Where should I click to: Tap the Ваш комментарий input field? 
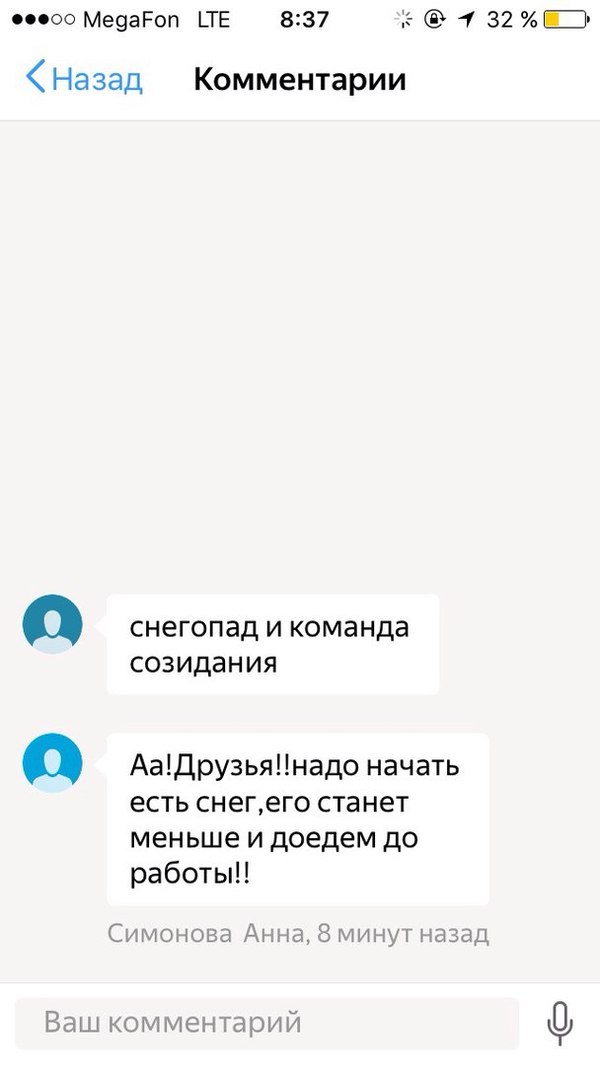coord(266,1023)
